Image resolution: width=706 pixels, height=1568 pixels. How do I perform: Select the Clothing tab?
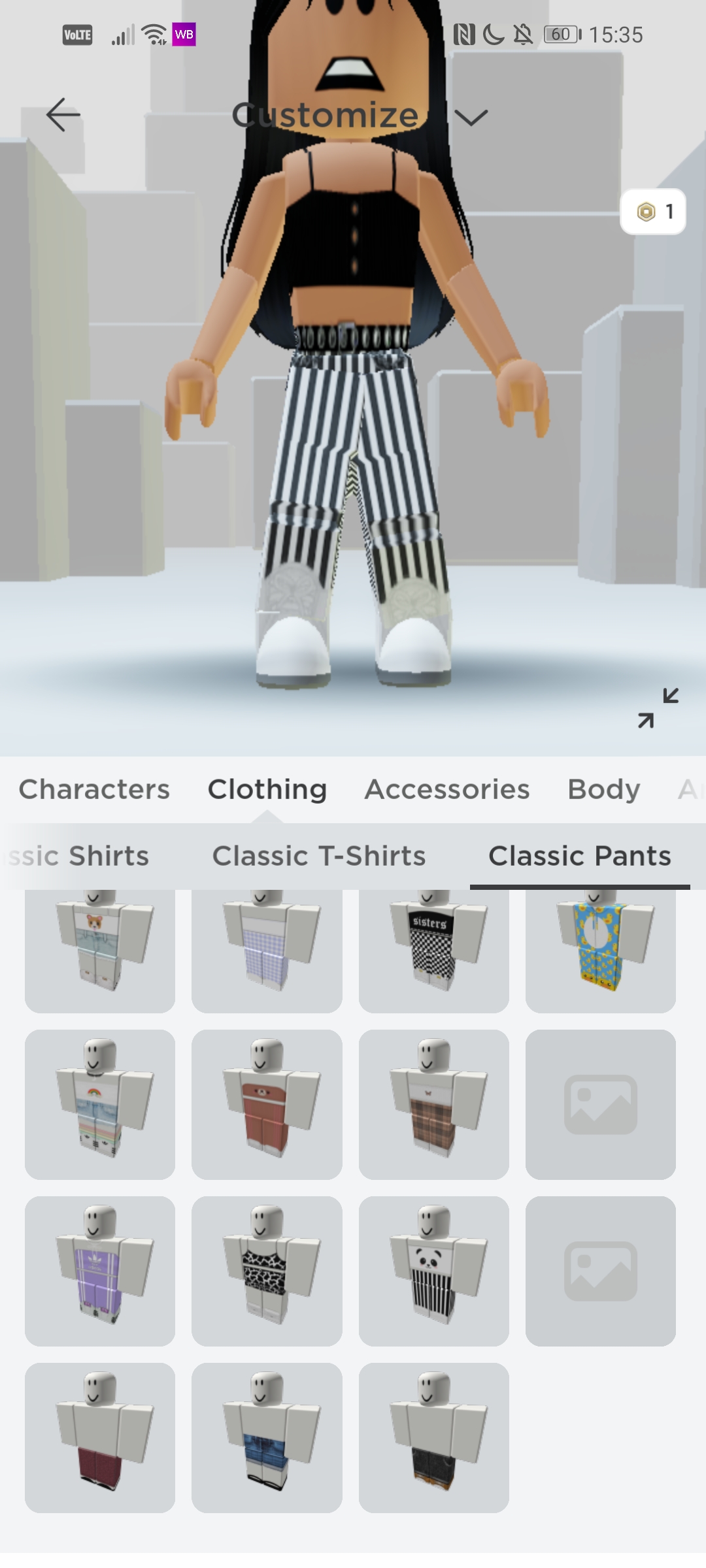coord(267,789)
